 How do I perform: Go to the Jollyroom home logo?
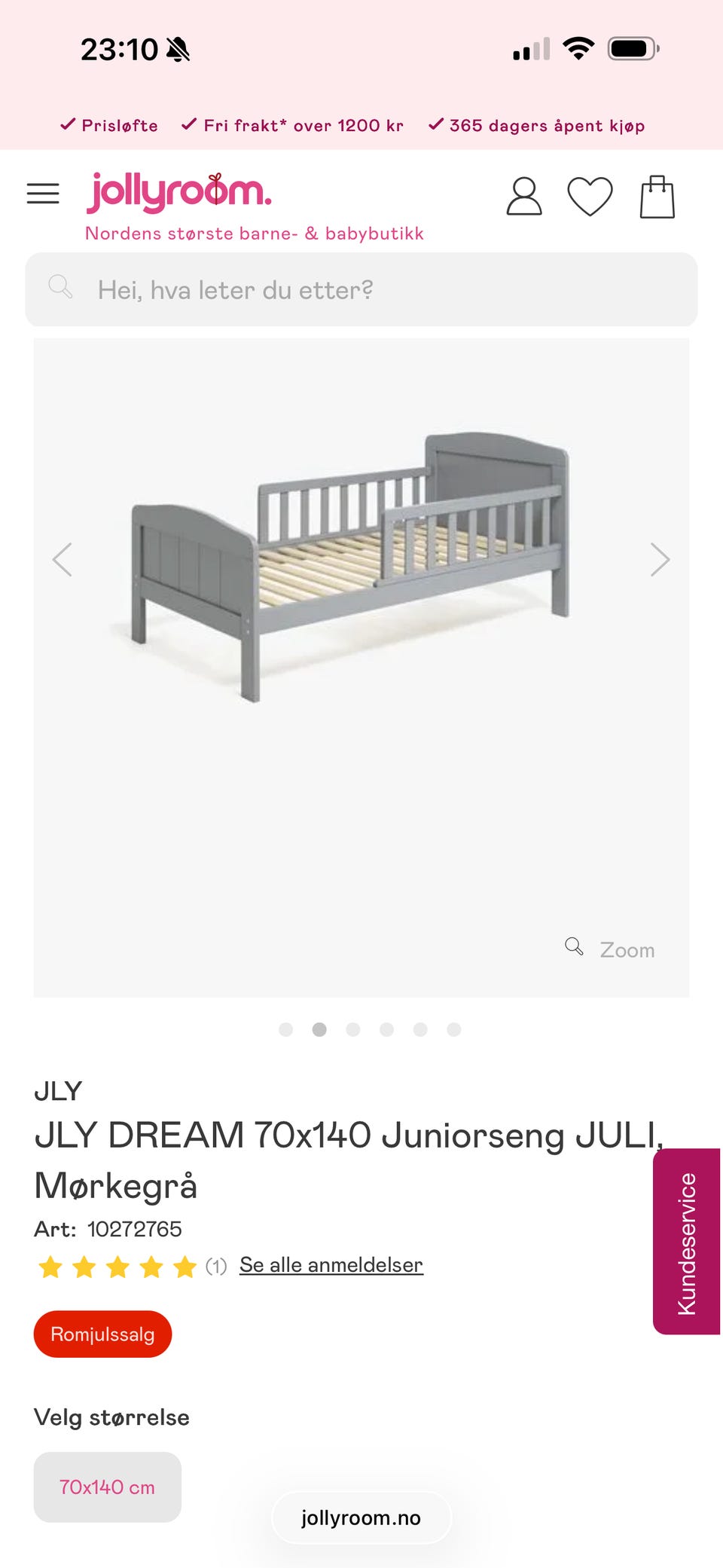(x=179, y=193)
